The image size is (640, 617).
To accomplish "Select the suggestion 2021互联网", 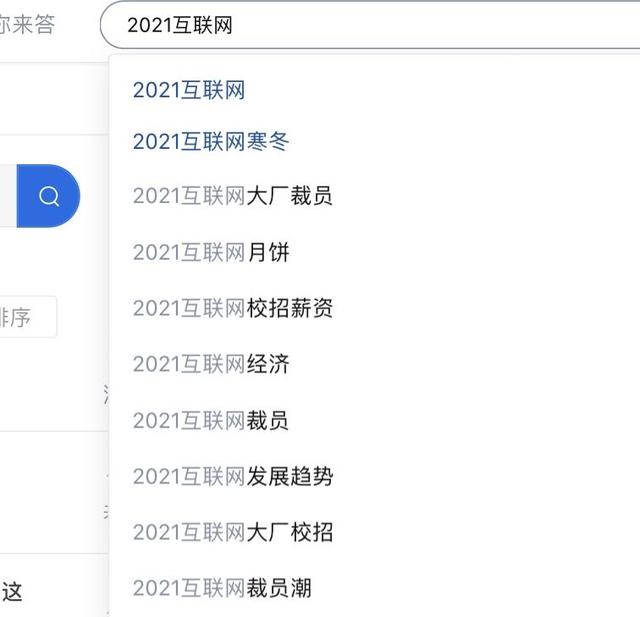I will [x=189, y=90].
